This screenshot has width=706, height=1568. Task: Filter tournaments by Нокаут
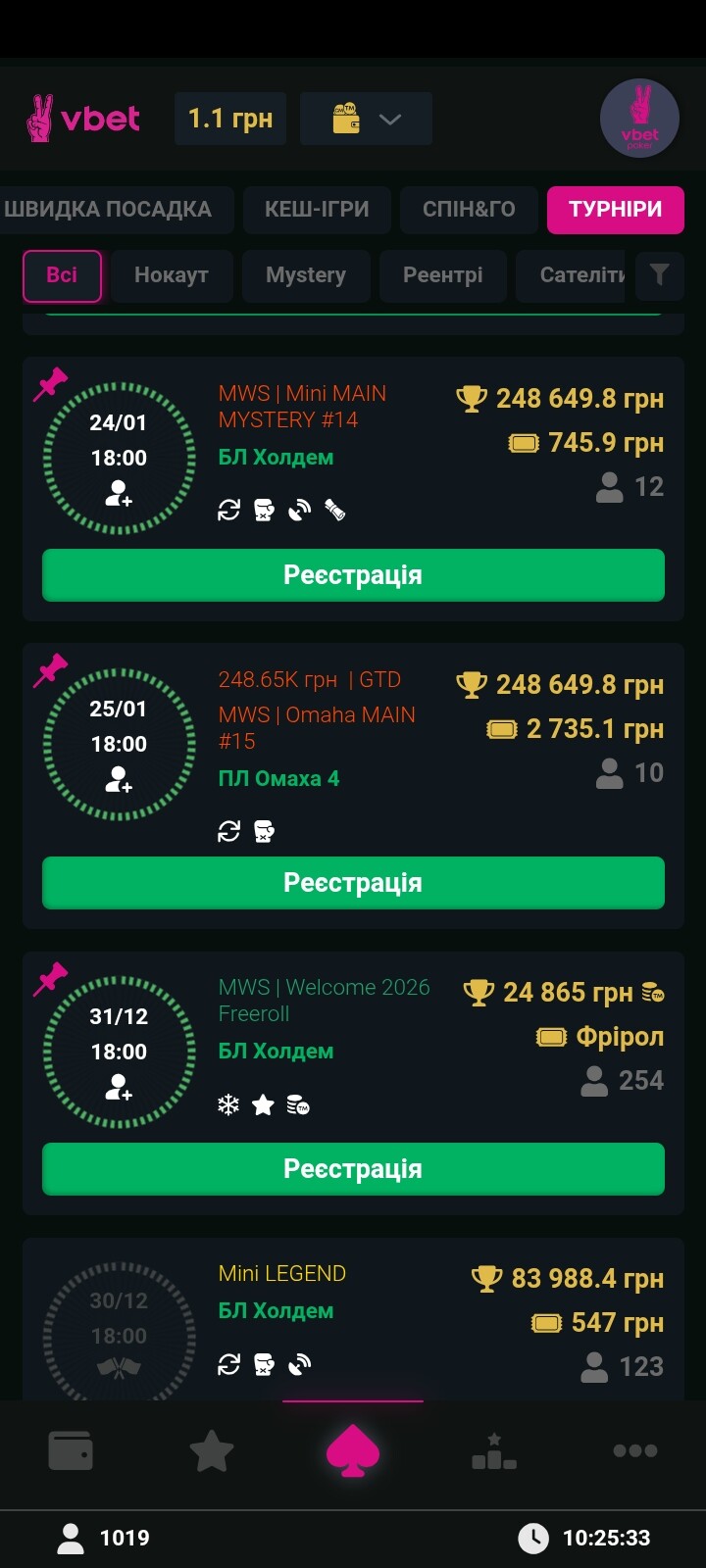[x=172, y=275]
